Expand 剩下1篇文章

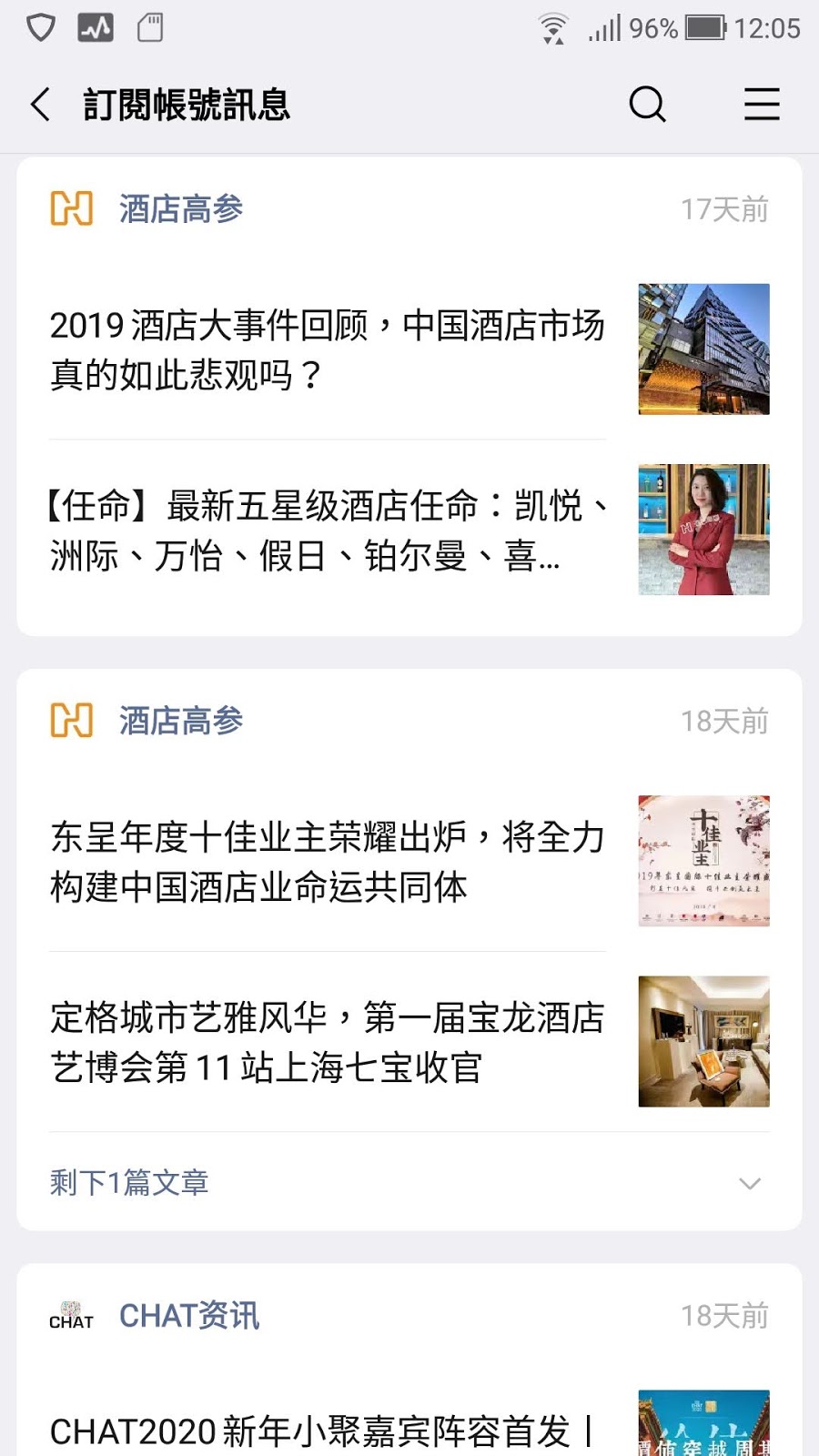click(x=408, y=1183)
